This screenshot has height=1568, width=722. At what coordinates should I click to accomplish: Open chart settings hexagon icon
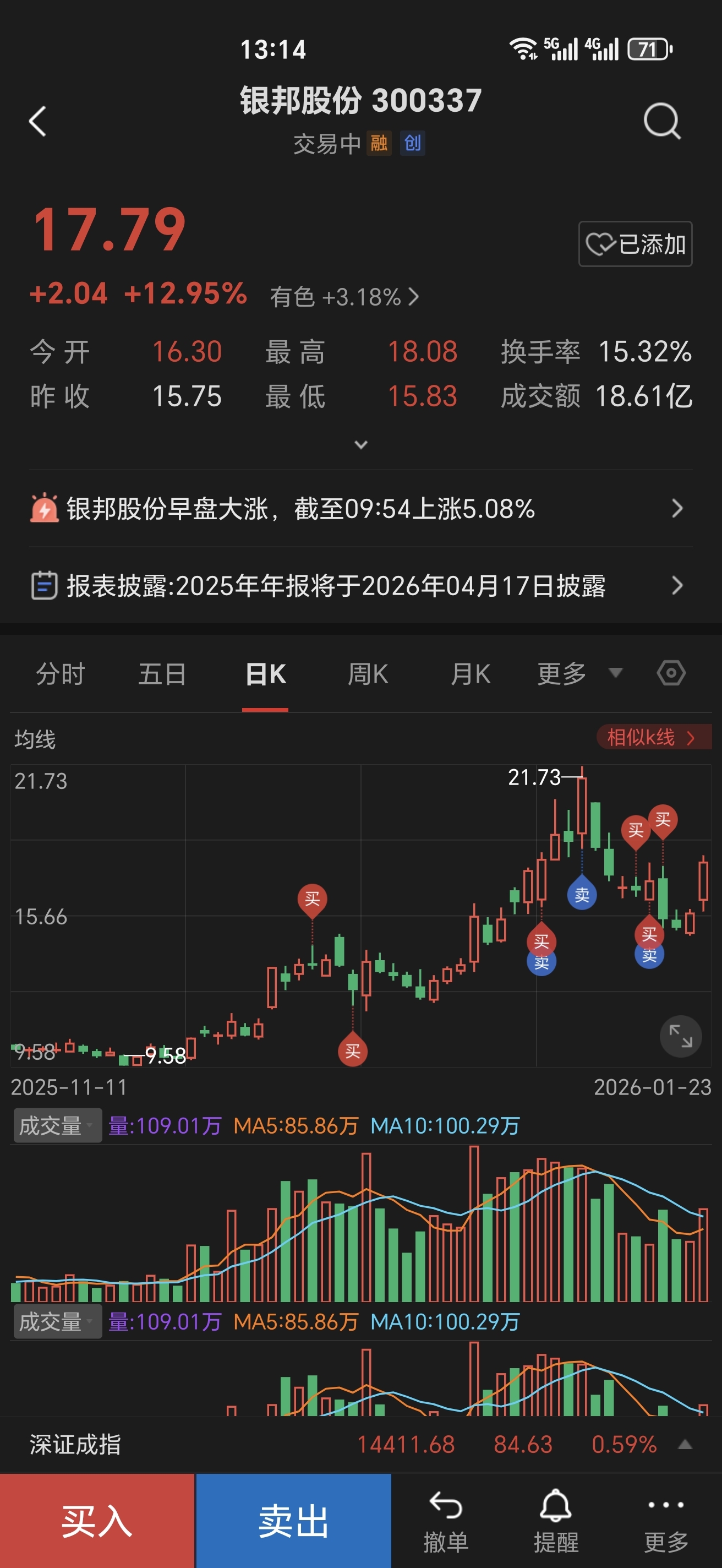(x=671, y=673)
